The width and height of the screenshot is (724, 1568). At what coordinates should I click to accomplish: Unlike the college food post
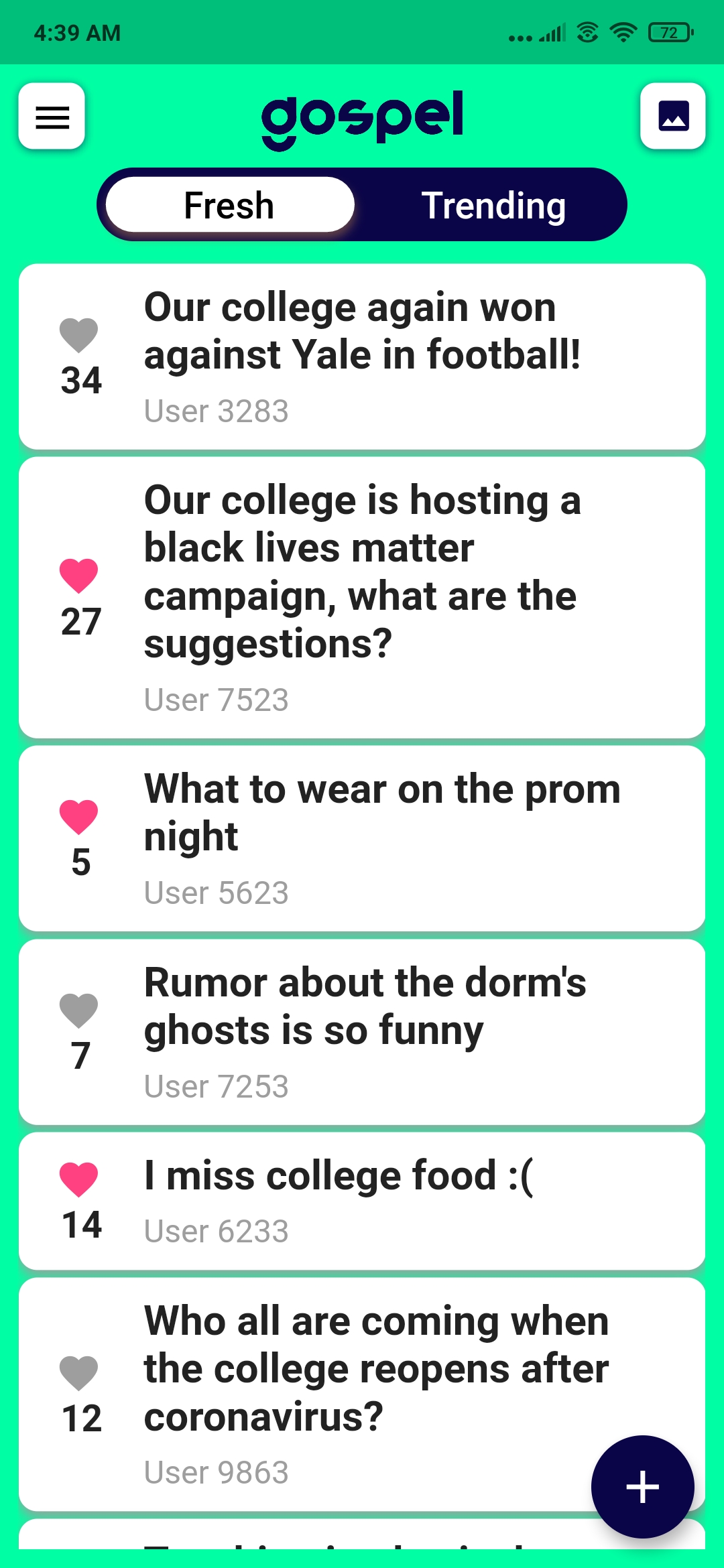click(79, 1179)
